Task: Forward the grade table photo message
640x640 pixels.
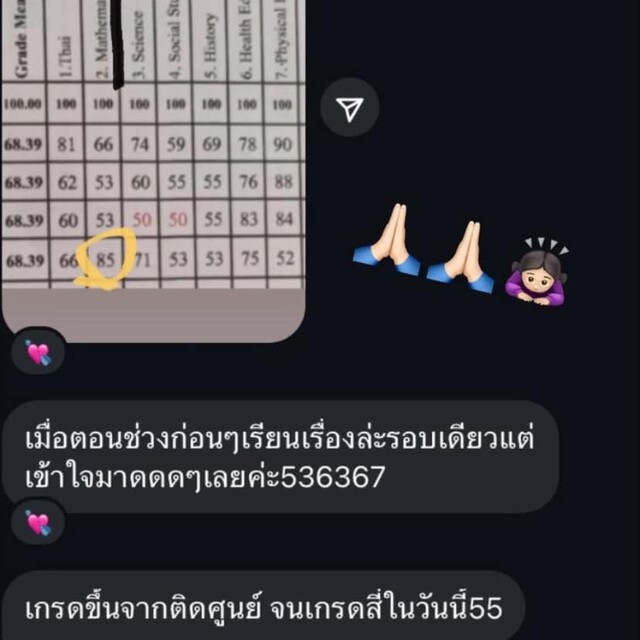Action: coord(350,108)
